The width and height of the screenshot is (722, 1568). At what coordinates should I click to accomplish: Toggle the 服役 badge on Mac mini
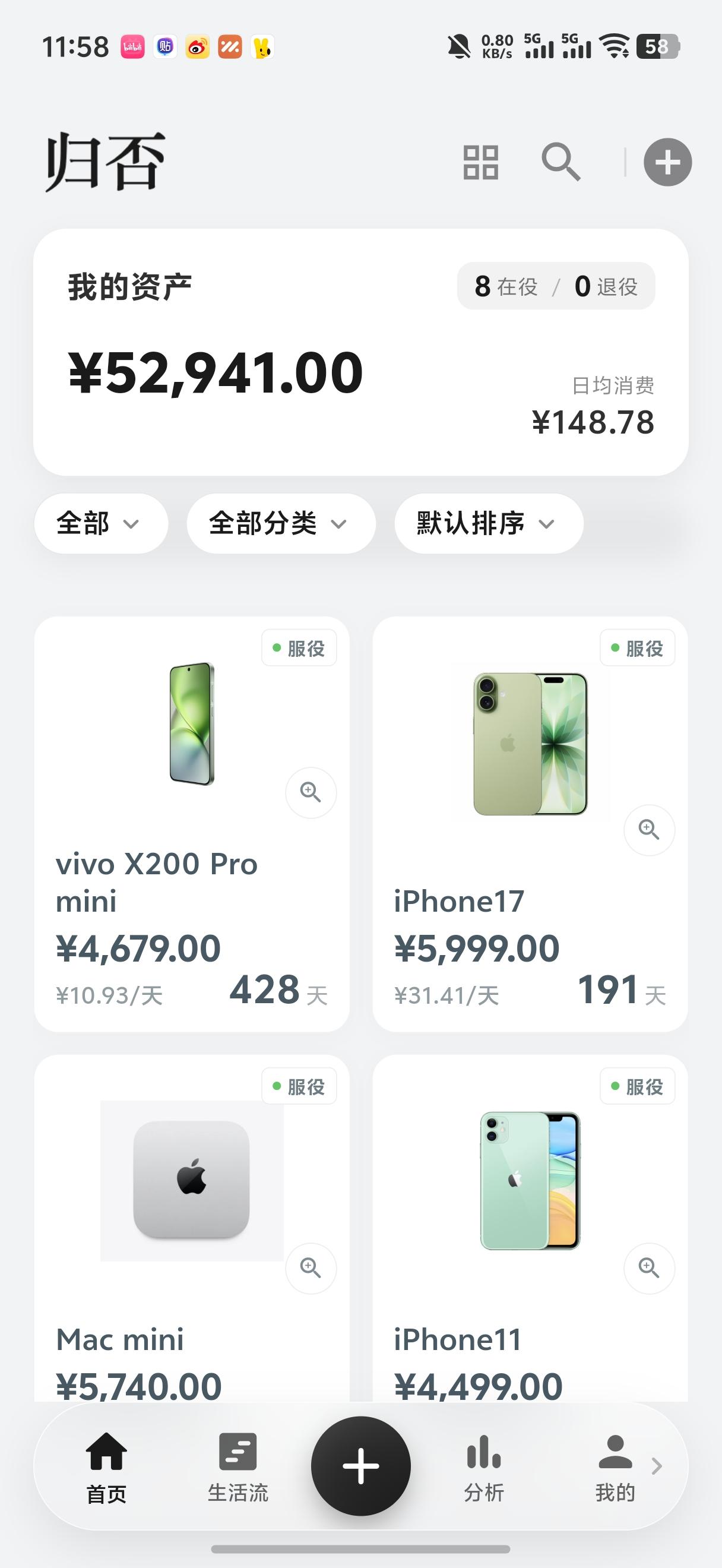tap(299, 1086)
